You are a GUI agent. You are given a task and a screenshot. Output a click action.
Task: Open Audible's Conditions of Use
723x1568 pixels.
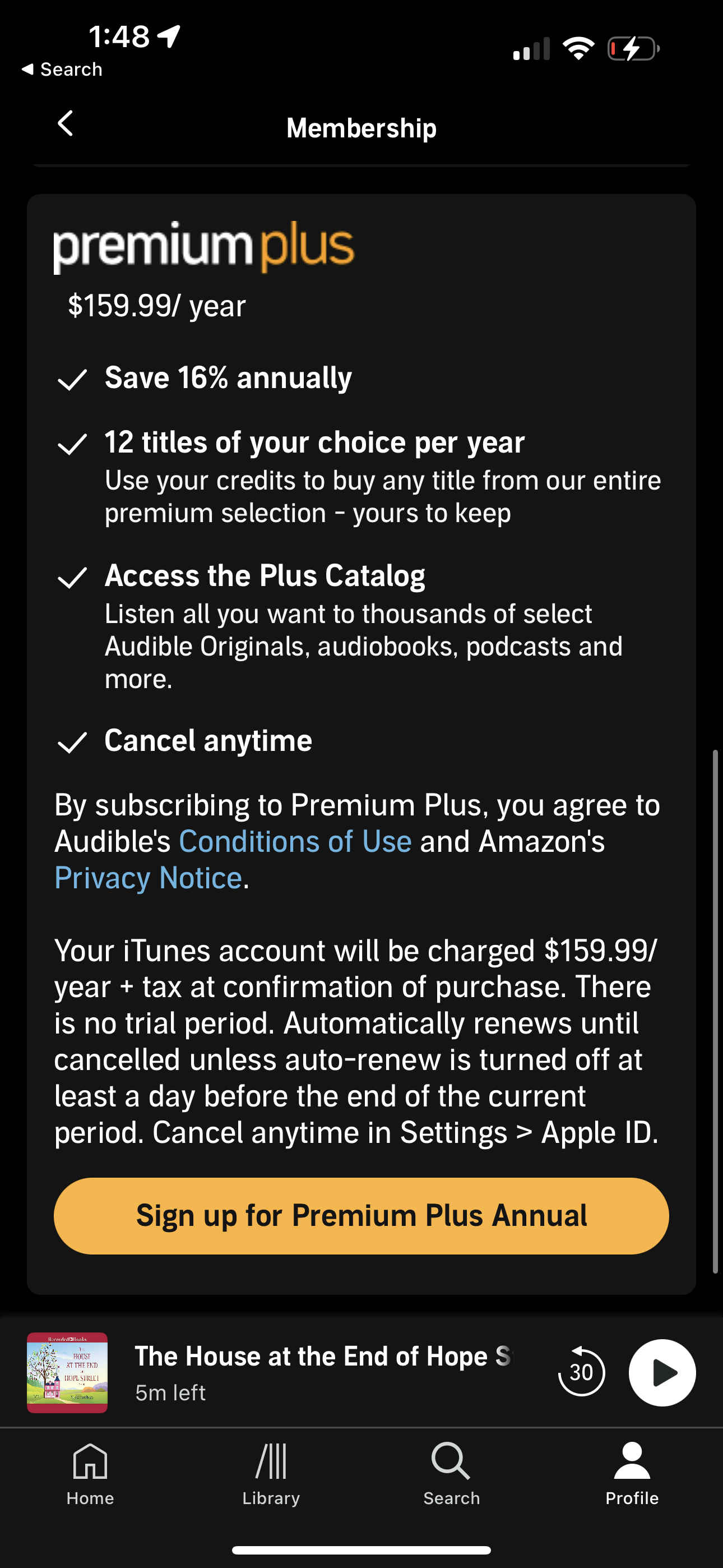[x=295, y=841]
